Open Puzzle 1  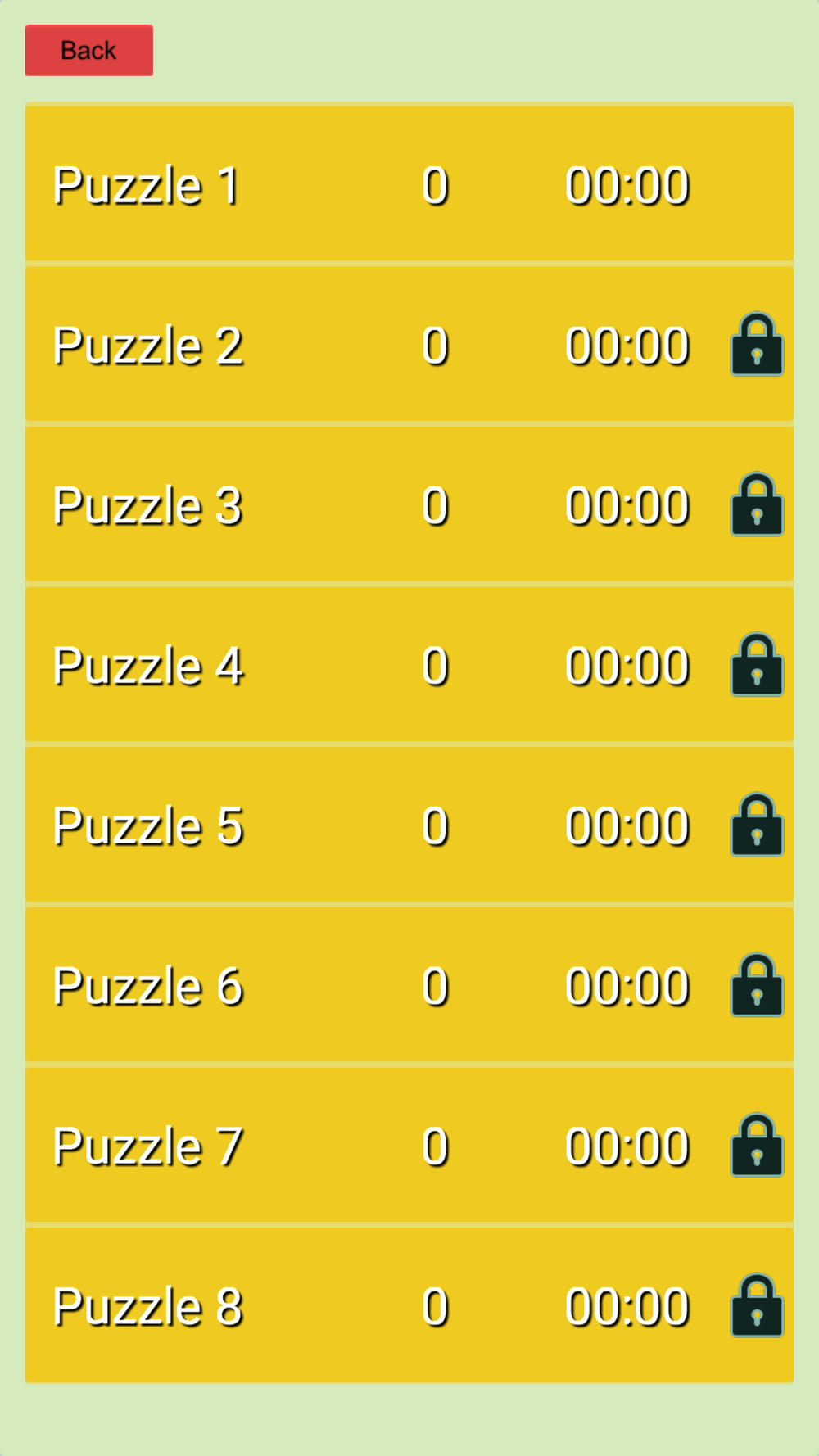point(409,184)
